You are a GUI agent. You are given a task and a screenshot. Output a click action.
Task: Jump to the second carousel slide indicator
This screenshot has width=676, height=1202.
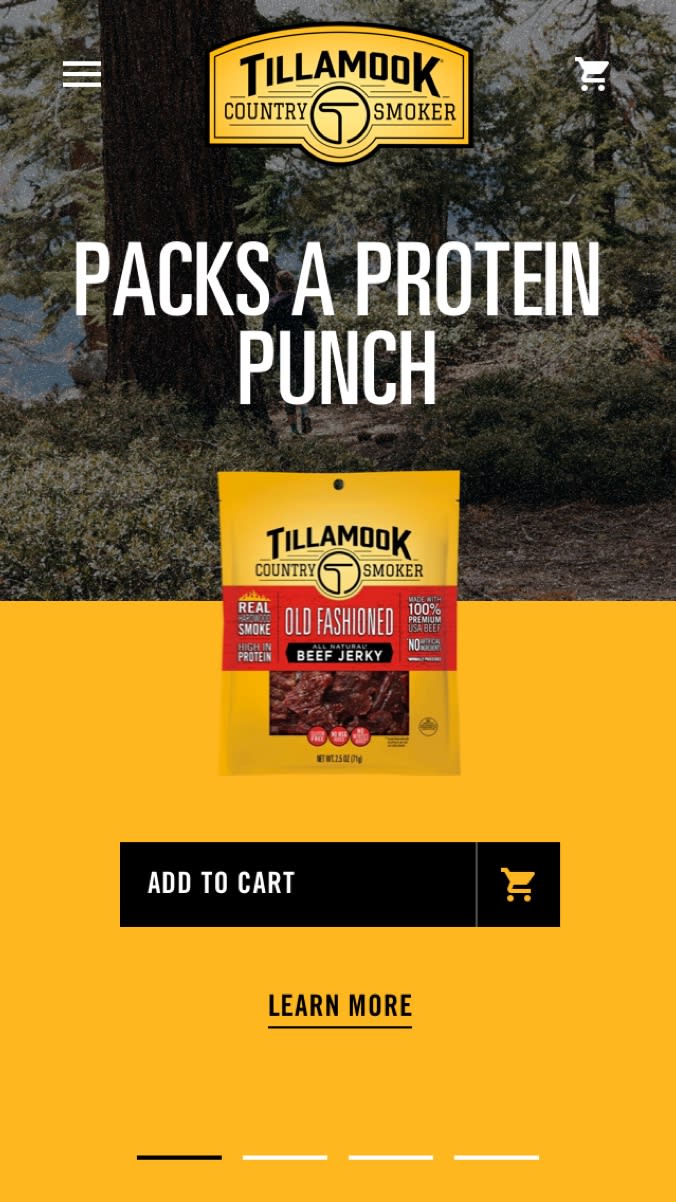(285, 1157)
